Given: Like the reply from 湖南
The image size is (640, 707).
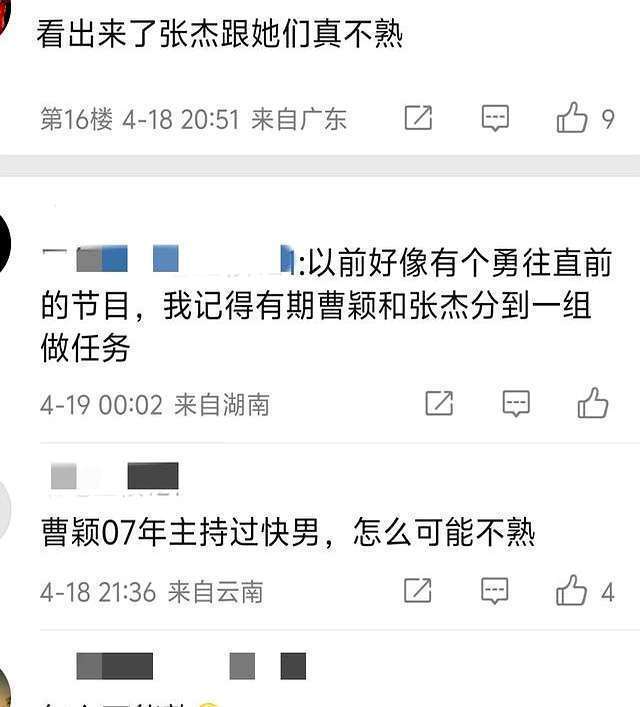Looking at the screenshot, I should point(593,403).
